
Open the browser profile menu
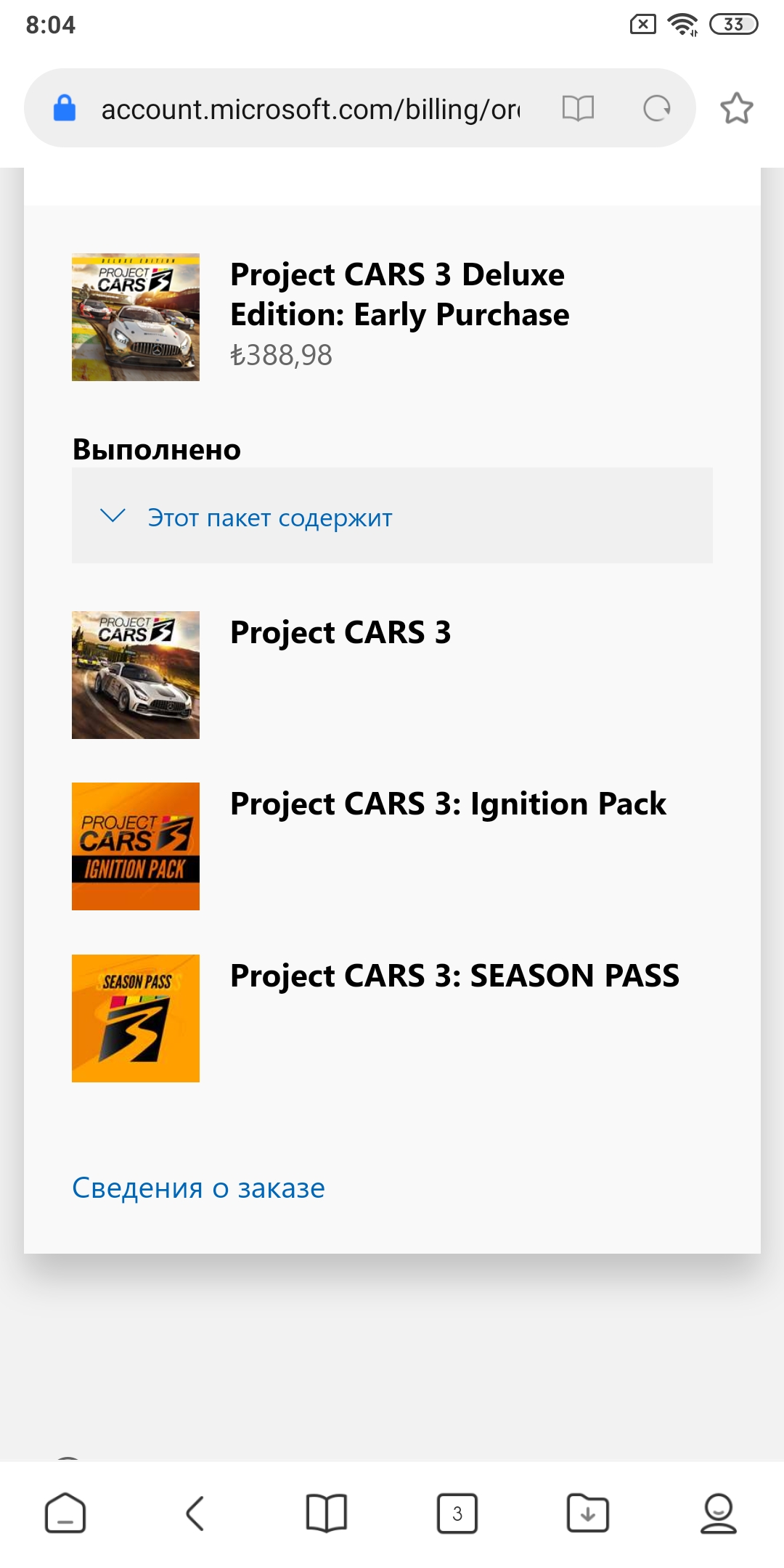(x=718, y=1514)
